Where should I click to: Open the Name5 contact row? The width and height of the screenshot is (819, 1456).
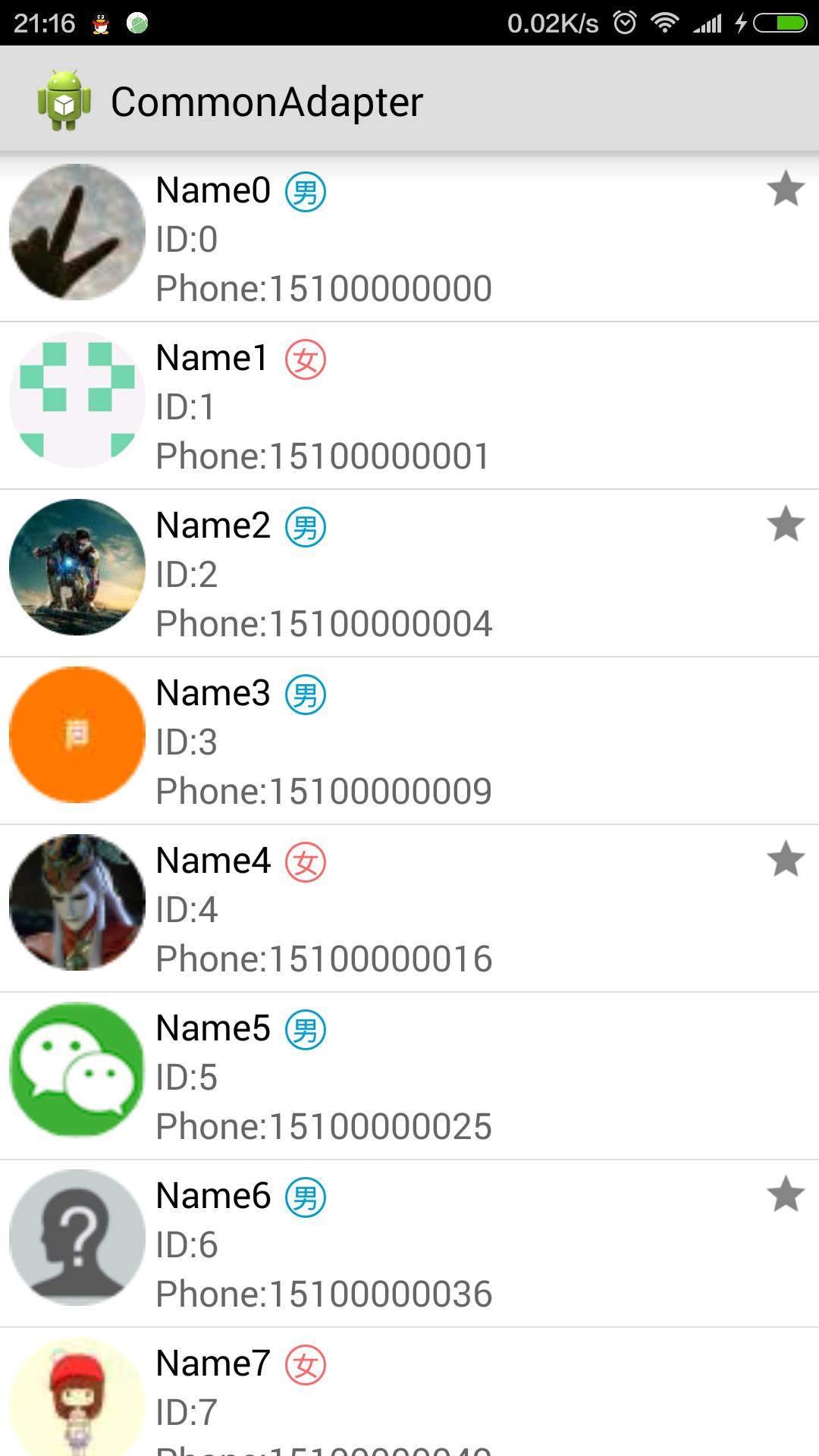[x=409, y=1077]
